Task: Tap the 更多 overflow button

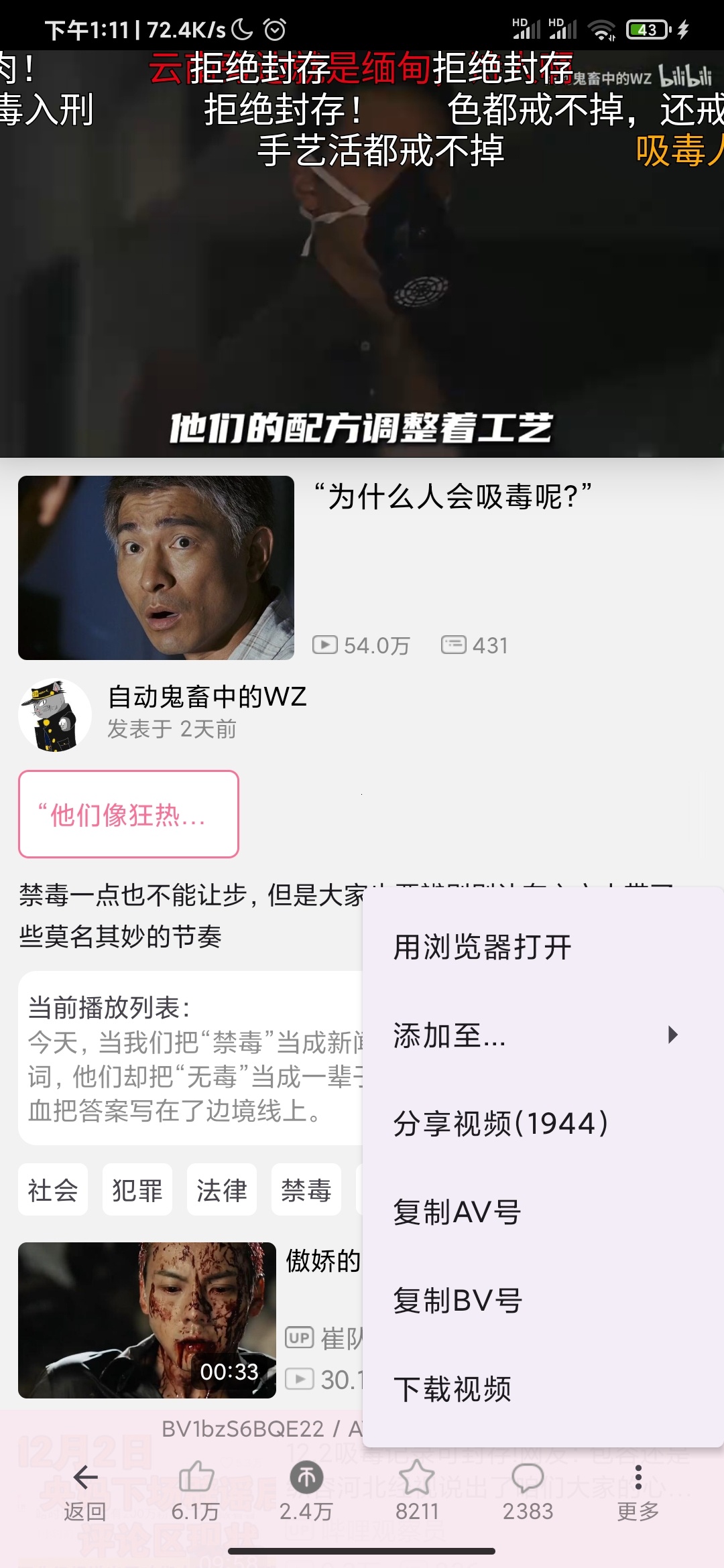Action: click(638, 1491)
